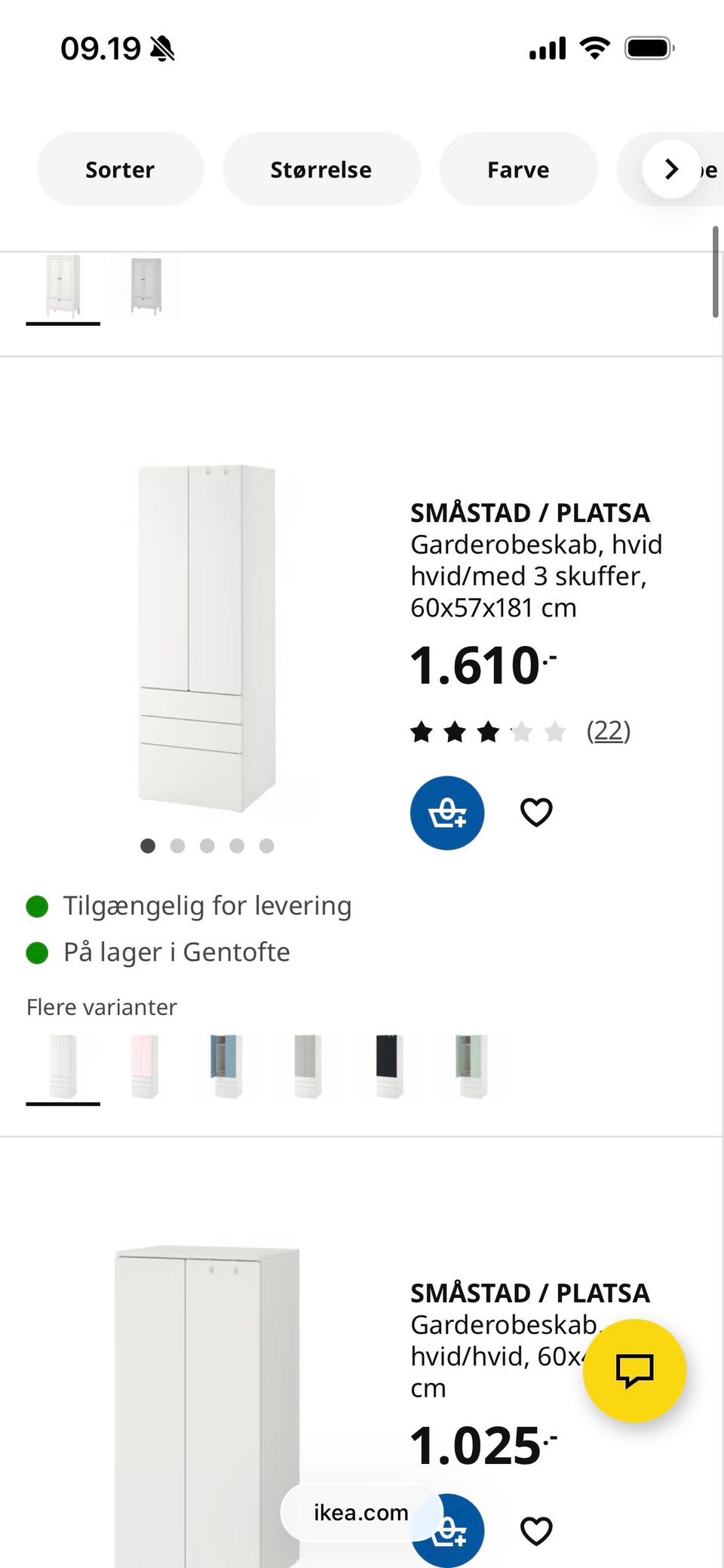This screenshot has width=724, height=1568.
Task: Open the Farve filter
Action: coord(517,169)
